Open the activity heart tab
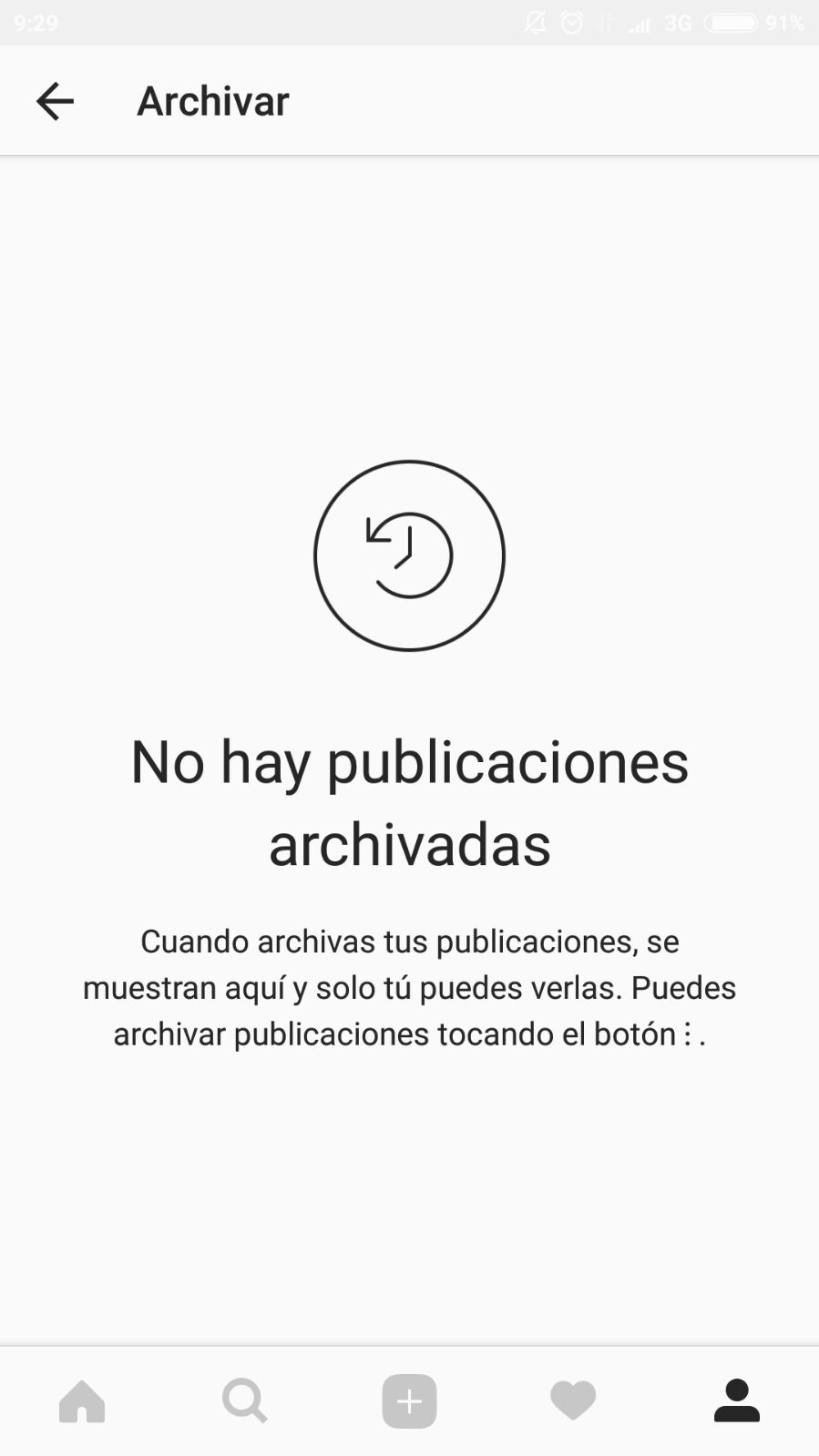The width and height of the screenshot is (819, 1456). (x=573, y=1400)
